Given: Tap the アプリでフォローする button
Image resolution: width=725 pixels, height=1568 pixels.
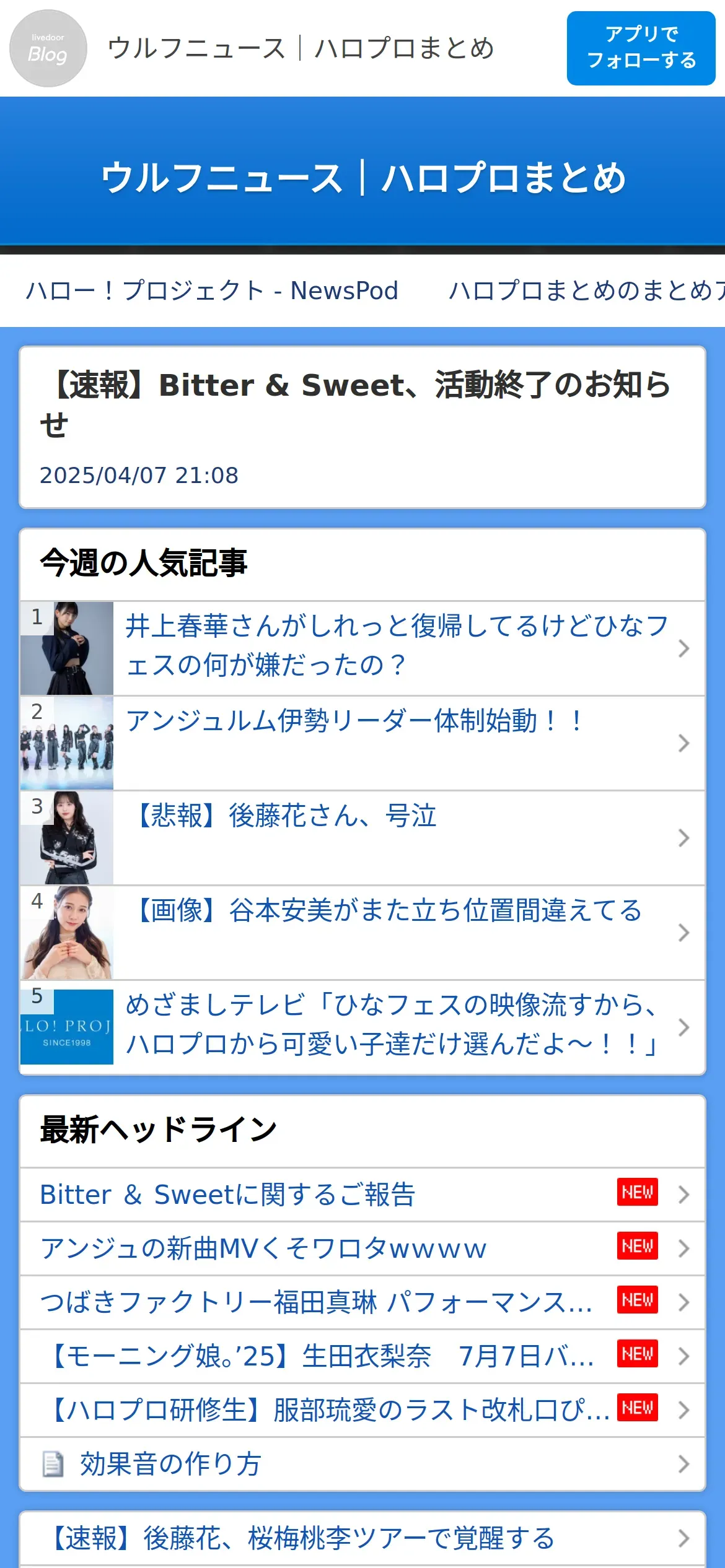Looking at the screenshot, I should click(641, 48).
